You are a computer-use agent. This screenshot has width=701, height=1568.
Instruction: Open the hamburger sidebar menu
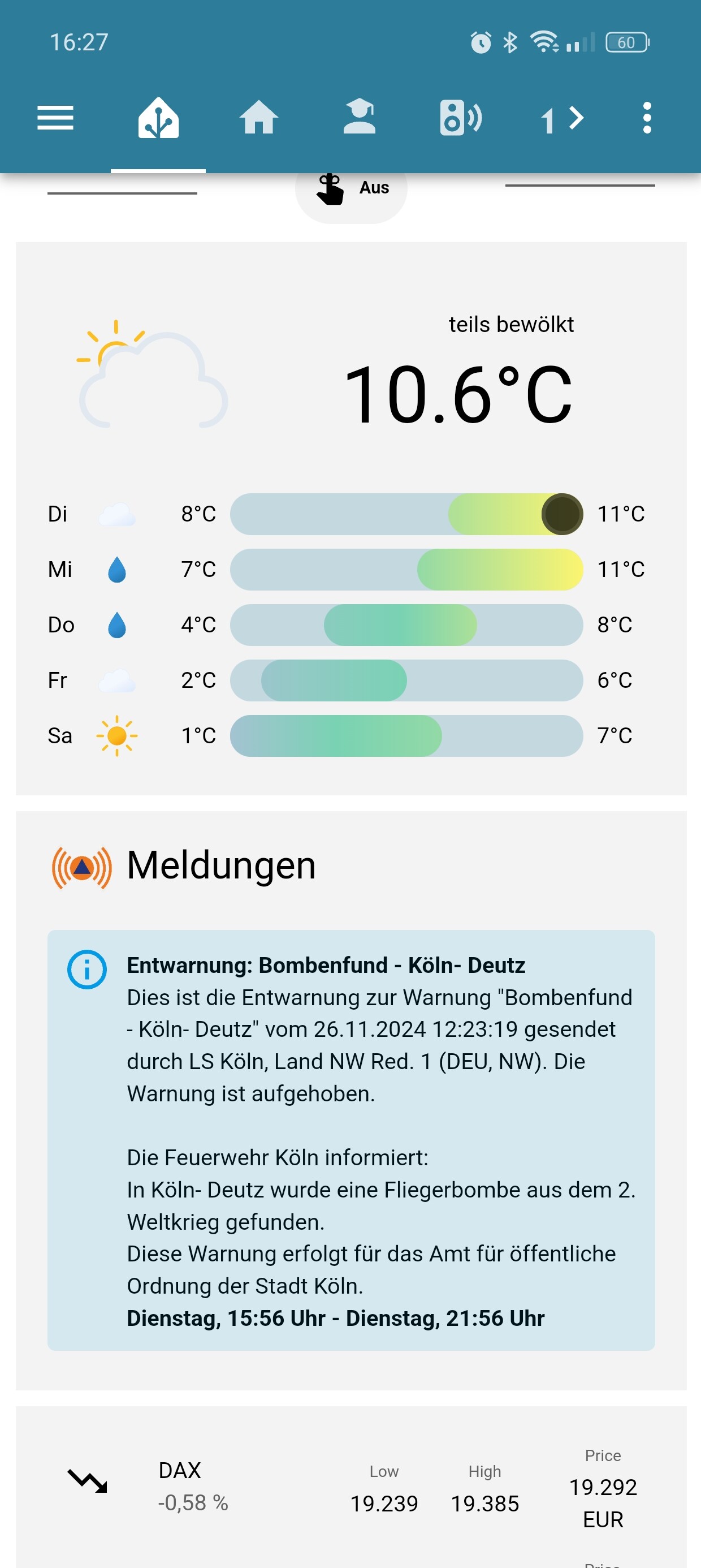coord(55,118)
